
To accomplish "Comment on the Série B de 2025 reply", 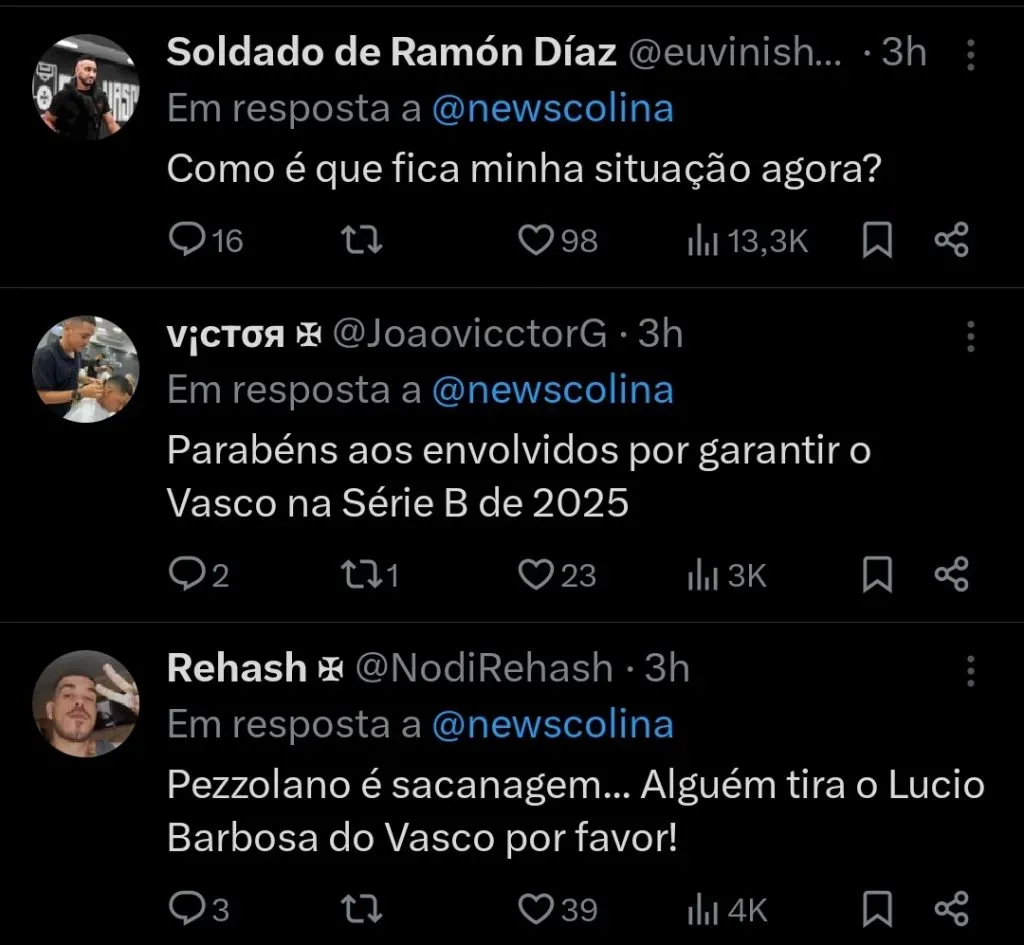I will point(187,575).
